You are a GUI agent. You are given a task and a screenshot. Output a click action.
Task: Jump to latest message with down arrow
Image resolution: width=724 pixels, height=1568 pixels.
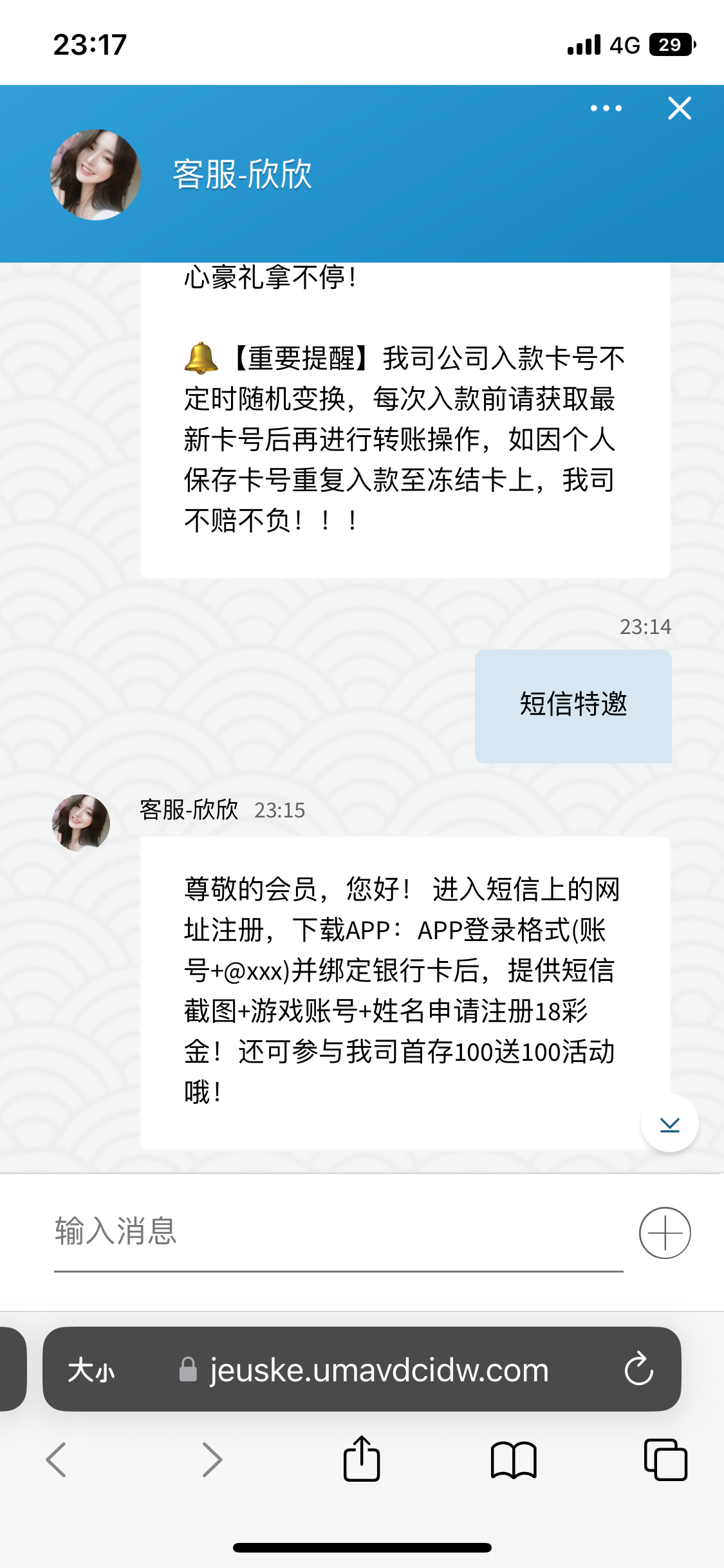click(x=669, y=1124)
